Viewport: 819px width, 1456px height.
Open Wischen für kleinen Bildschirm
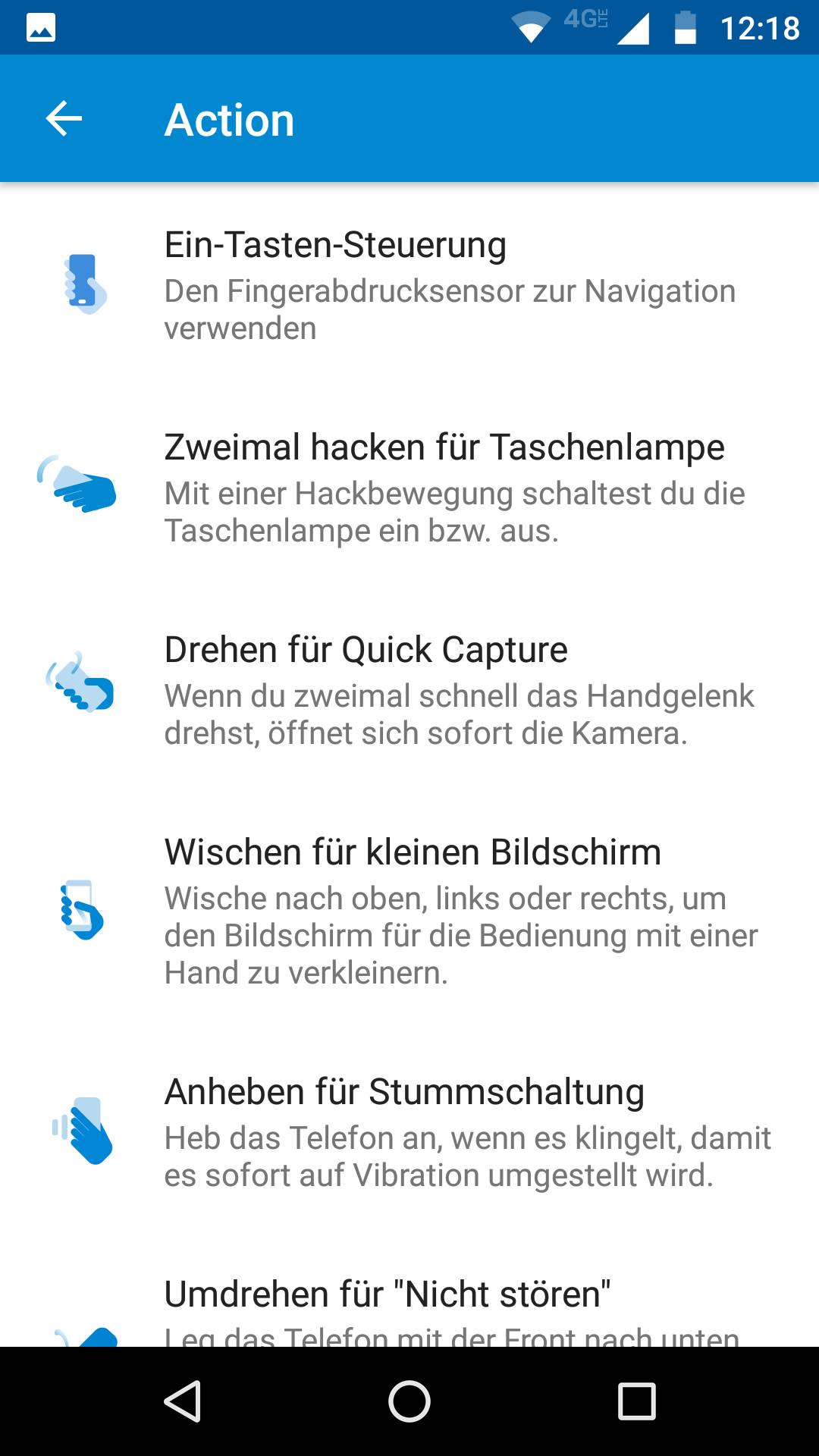(x=409, y=911)
